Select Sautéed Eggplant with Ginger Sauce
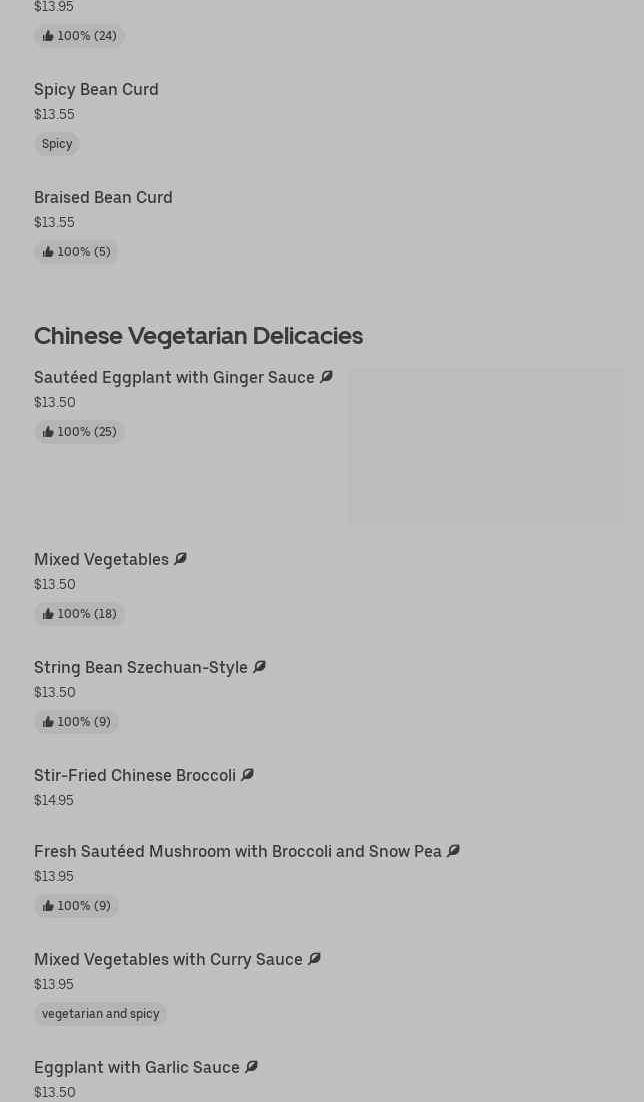The width and height of the screenshot is (644, 1102). (174, 378)
